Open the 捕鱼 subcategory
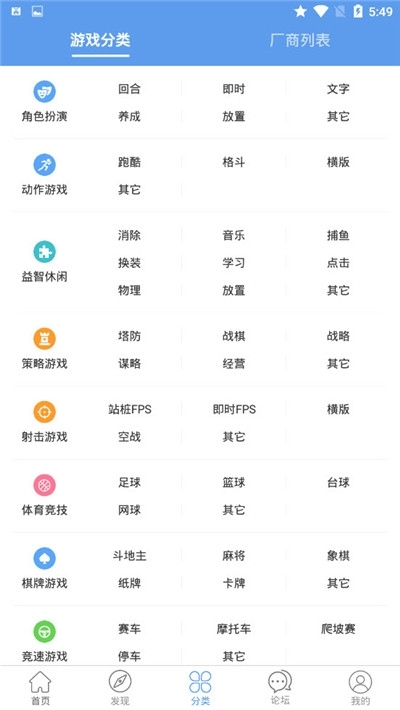The width and height of the screenshot is (400, 710). (x=338, y=235)
